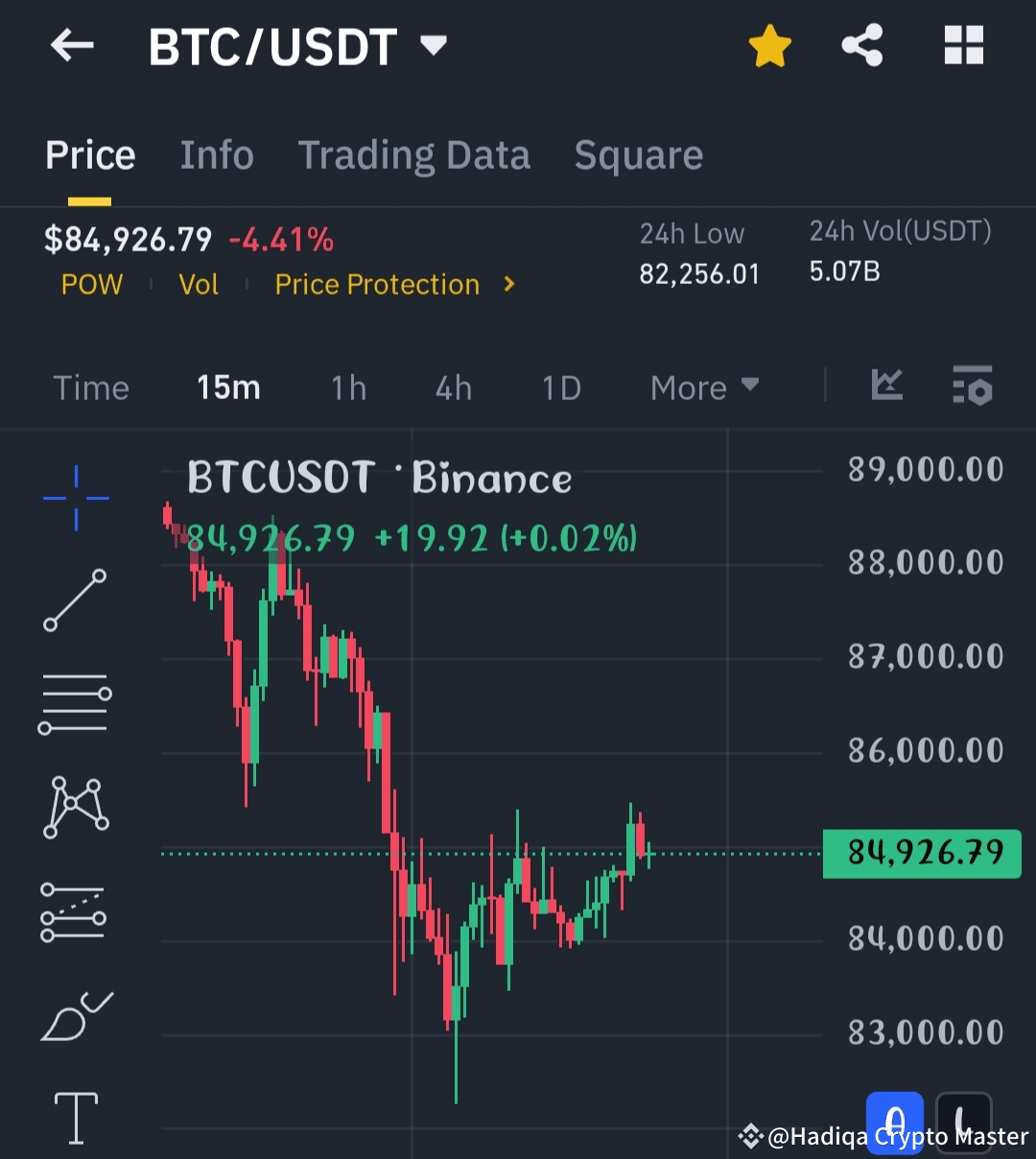Select the crosshair cursor tool
The height and width of the screenshot is (1159, 1036).
[76, 498]
